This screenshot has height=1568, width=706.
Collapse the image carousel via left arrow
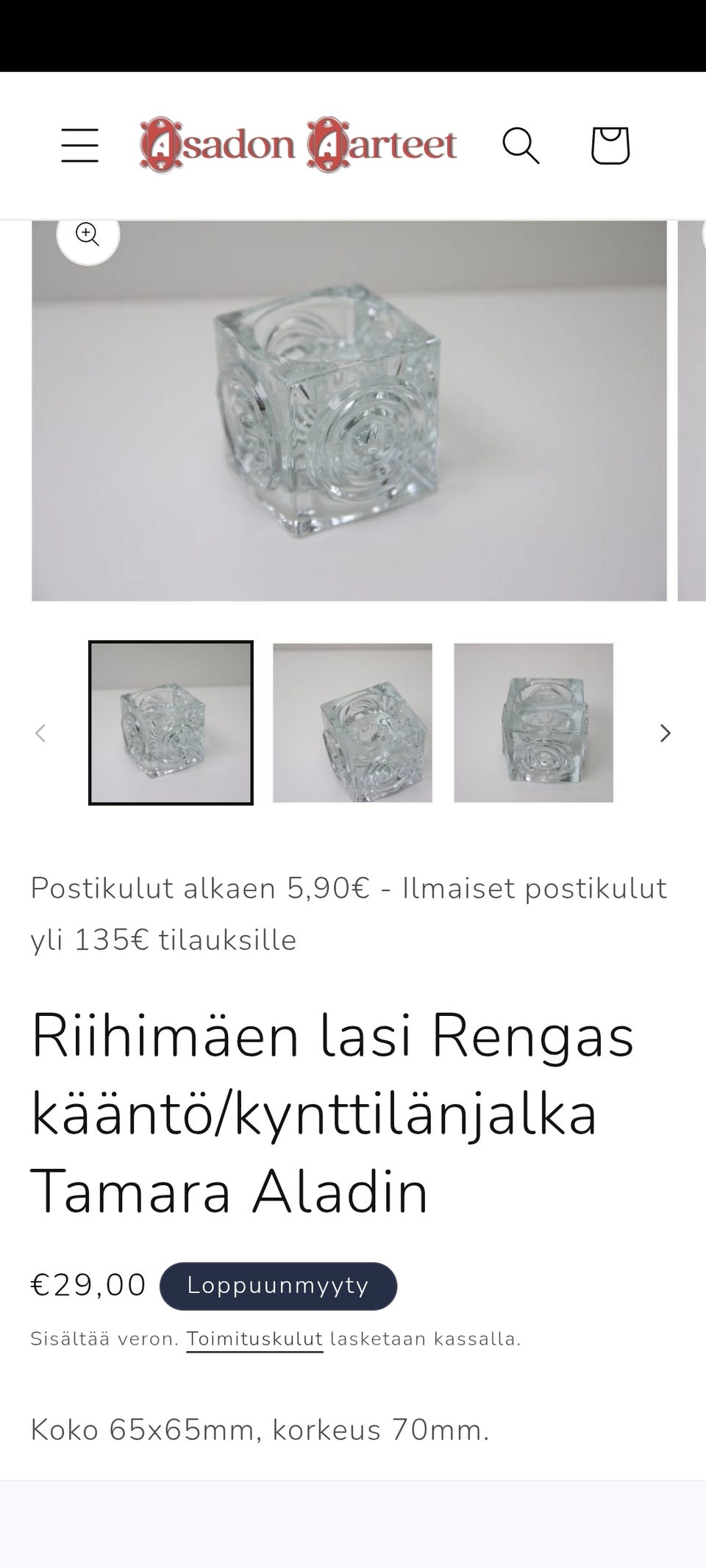pyautogui.click(x=41, y=732)
